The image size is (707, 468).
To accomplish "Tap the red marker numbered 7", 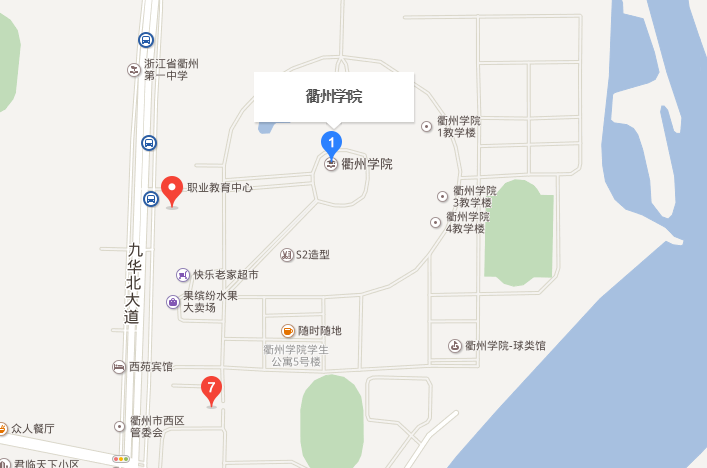I will 211,388.
